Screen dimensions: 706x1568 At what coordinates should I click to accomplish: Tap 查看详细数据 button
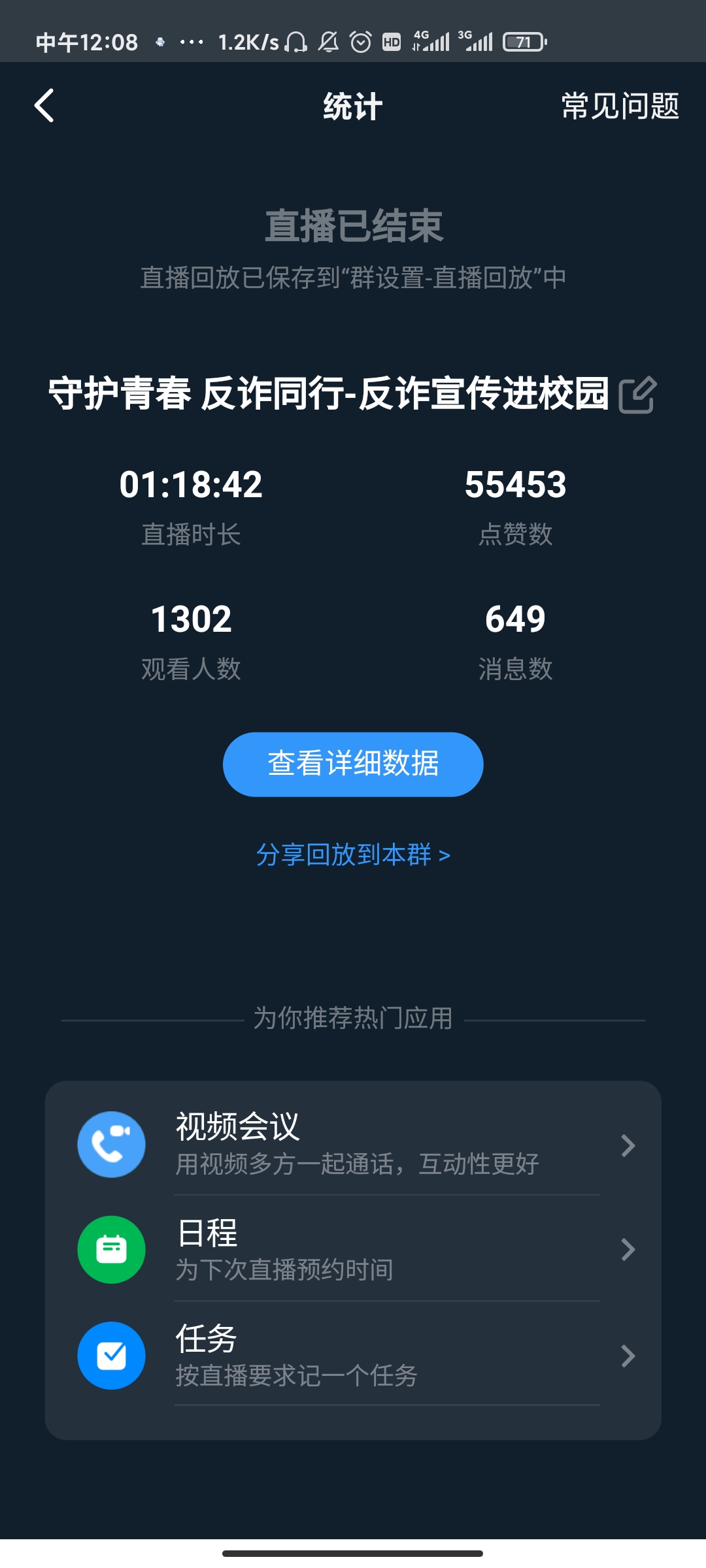pos(353,764)
